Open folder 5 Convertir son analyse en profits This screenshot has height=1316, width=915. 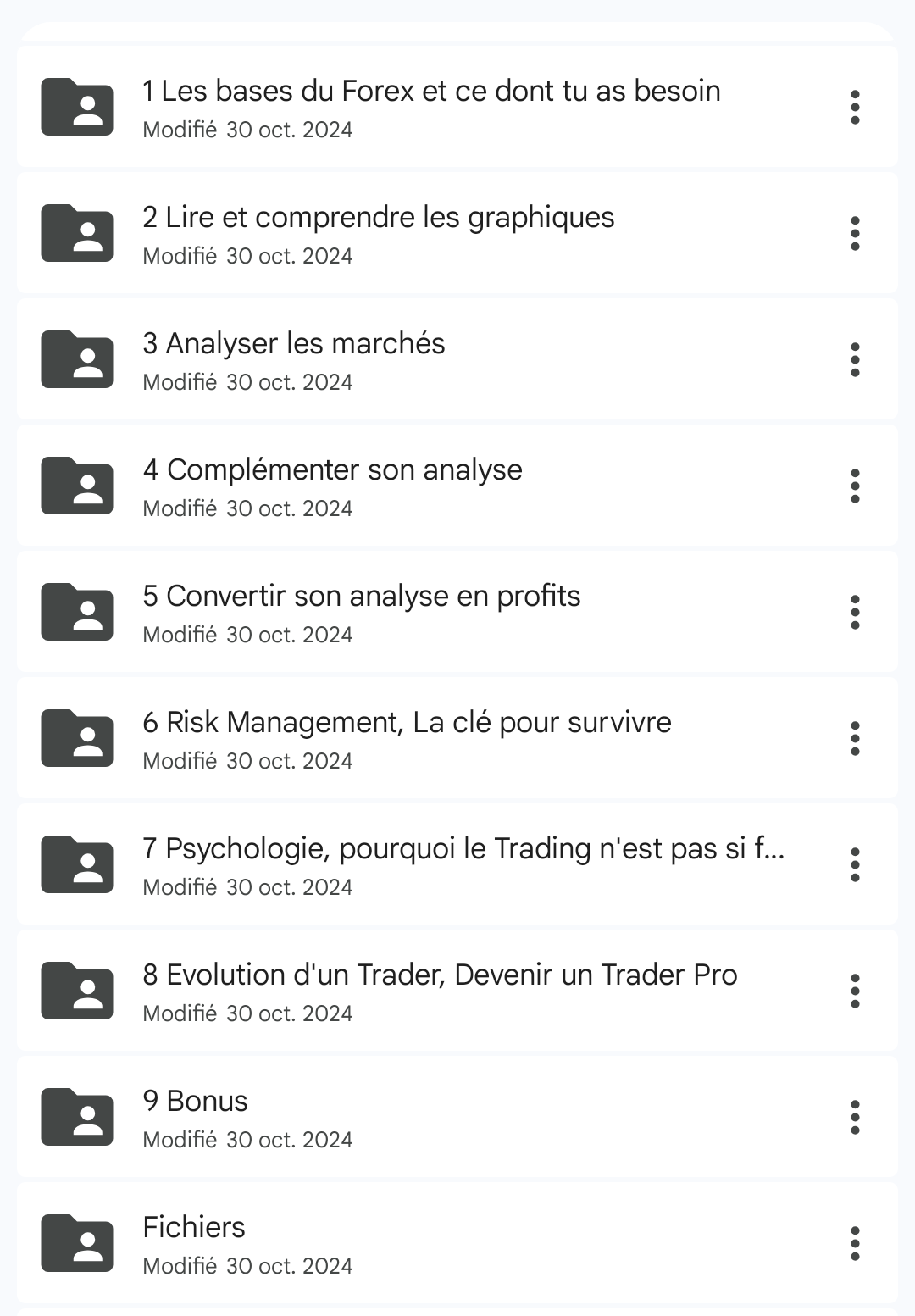(x=361, y=612)
